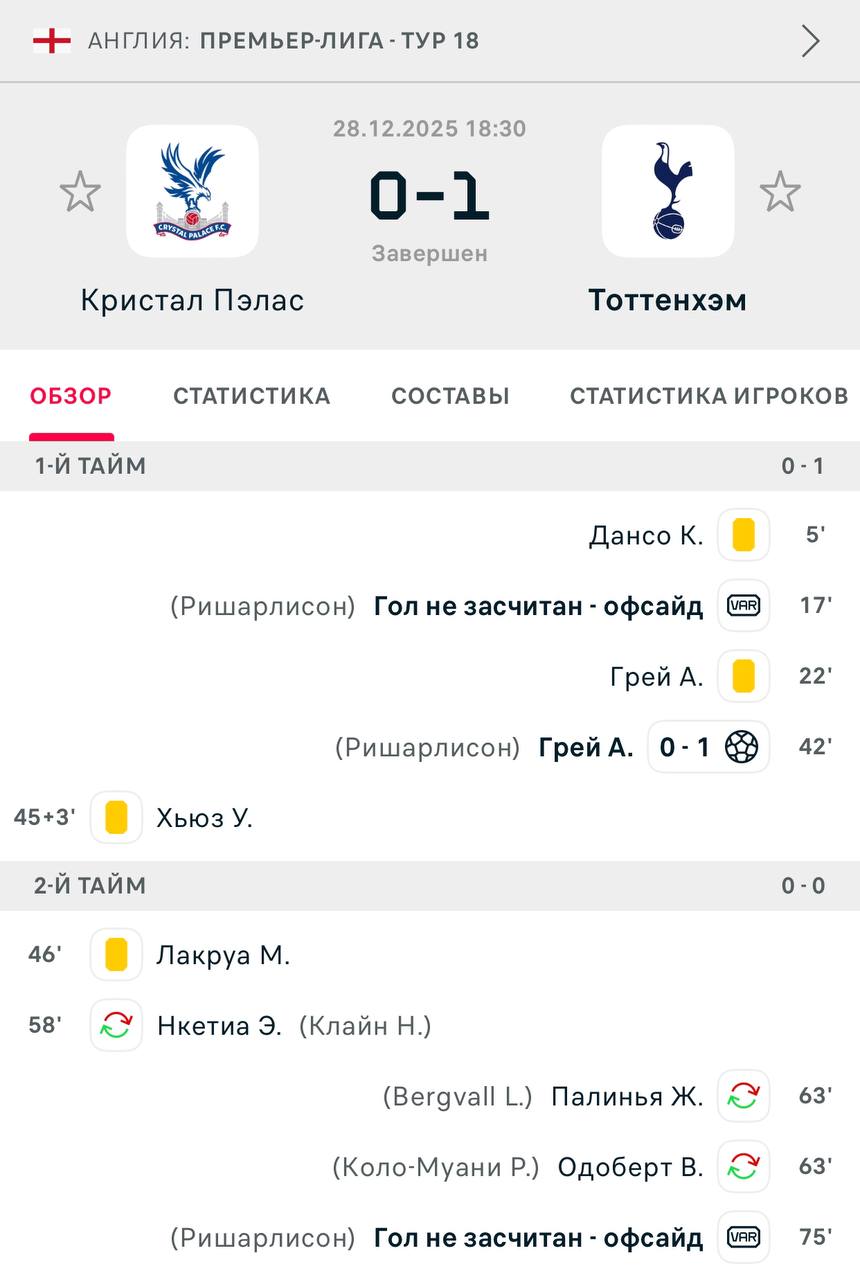View Нкетиа Э. substitution at 58'
Image resolution: width=860 pixels, height=1280 pixels.
tap(219, 1026)
